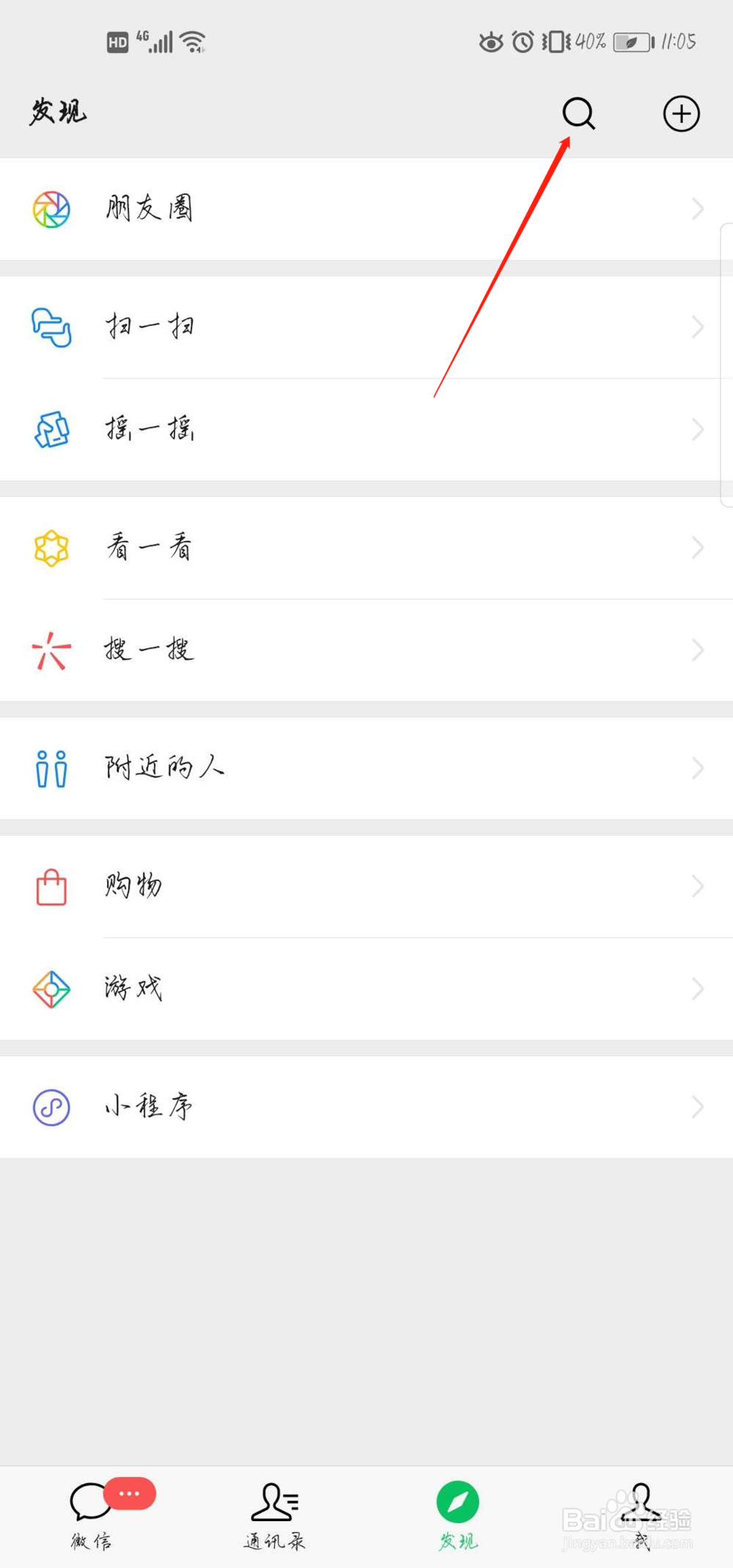Image resolution: width=733 pixels, height=1568 pixels.
Task: Open 摇一摇 shake feature
Action: (366, 430)
